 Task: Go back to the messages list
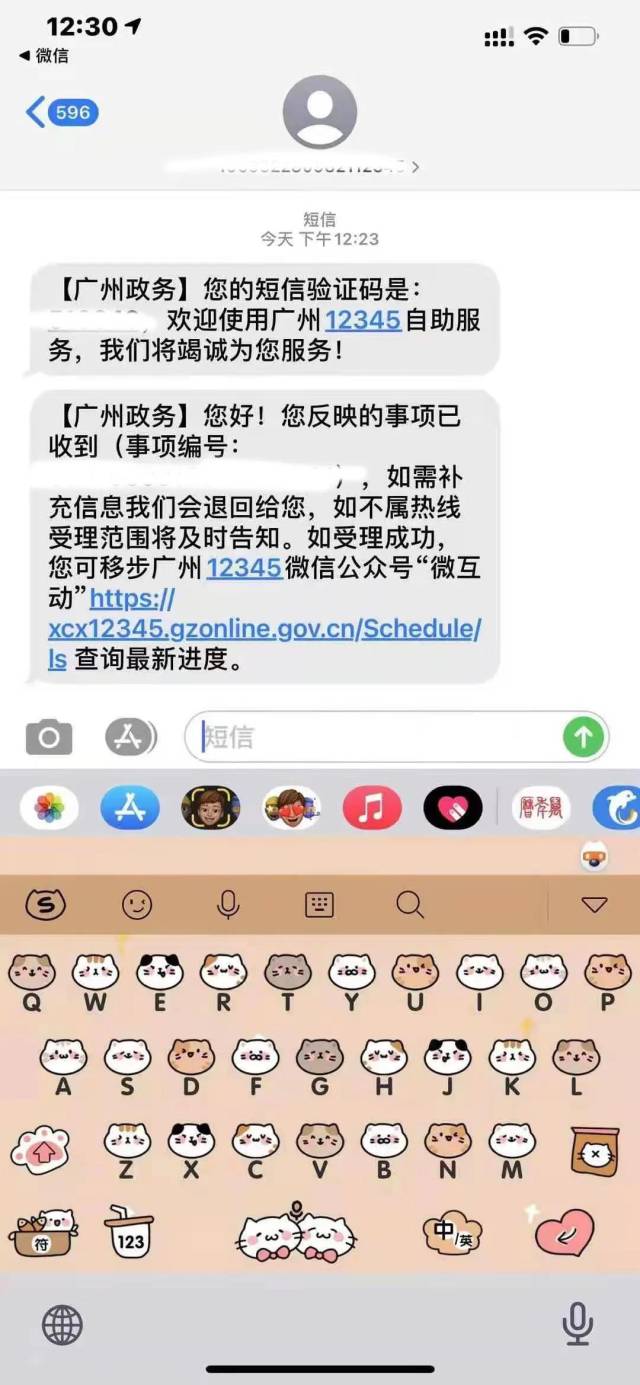60,111
